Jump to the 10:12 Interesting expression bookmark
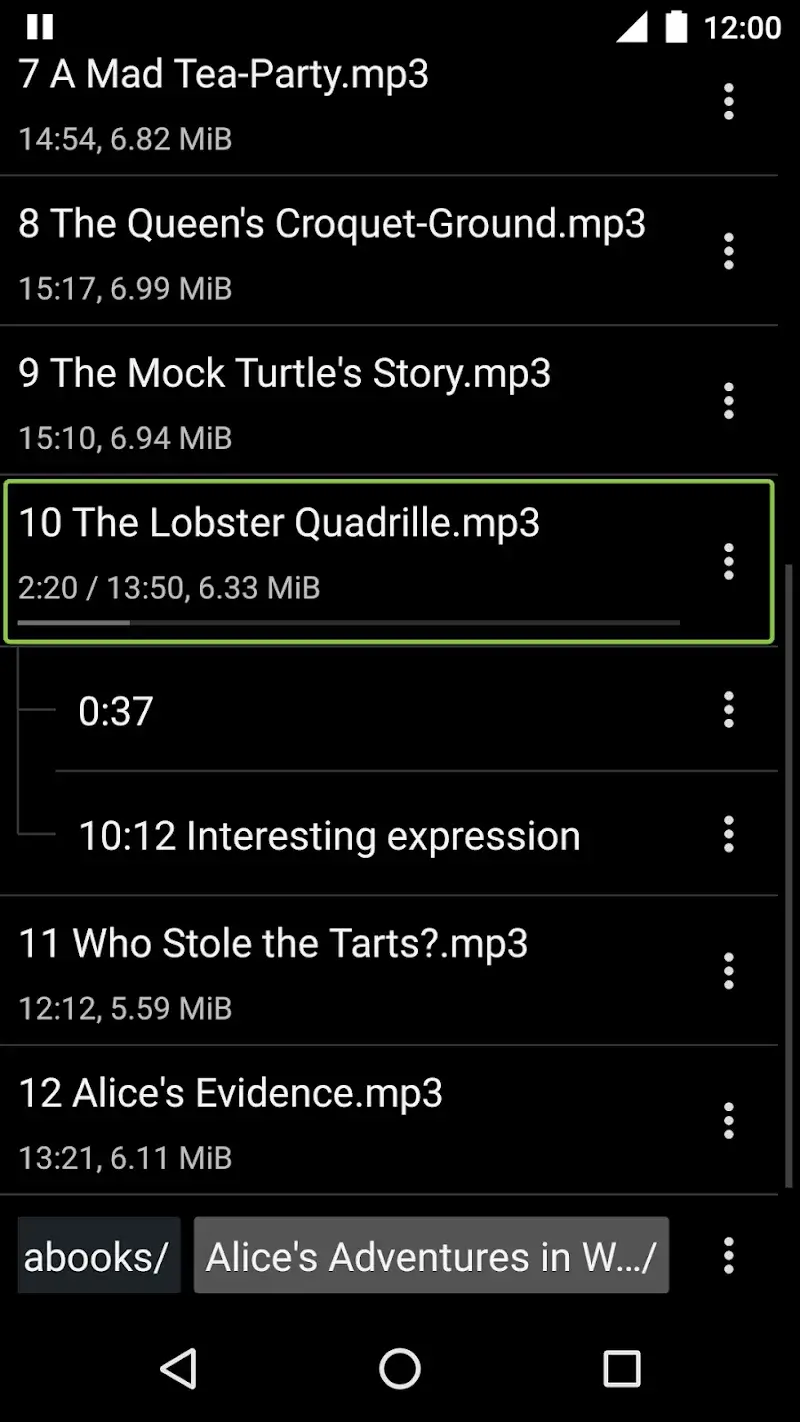800x1422 pixels. coord(330,835)
